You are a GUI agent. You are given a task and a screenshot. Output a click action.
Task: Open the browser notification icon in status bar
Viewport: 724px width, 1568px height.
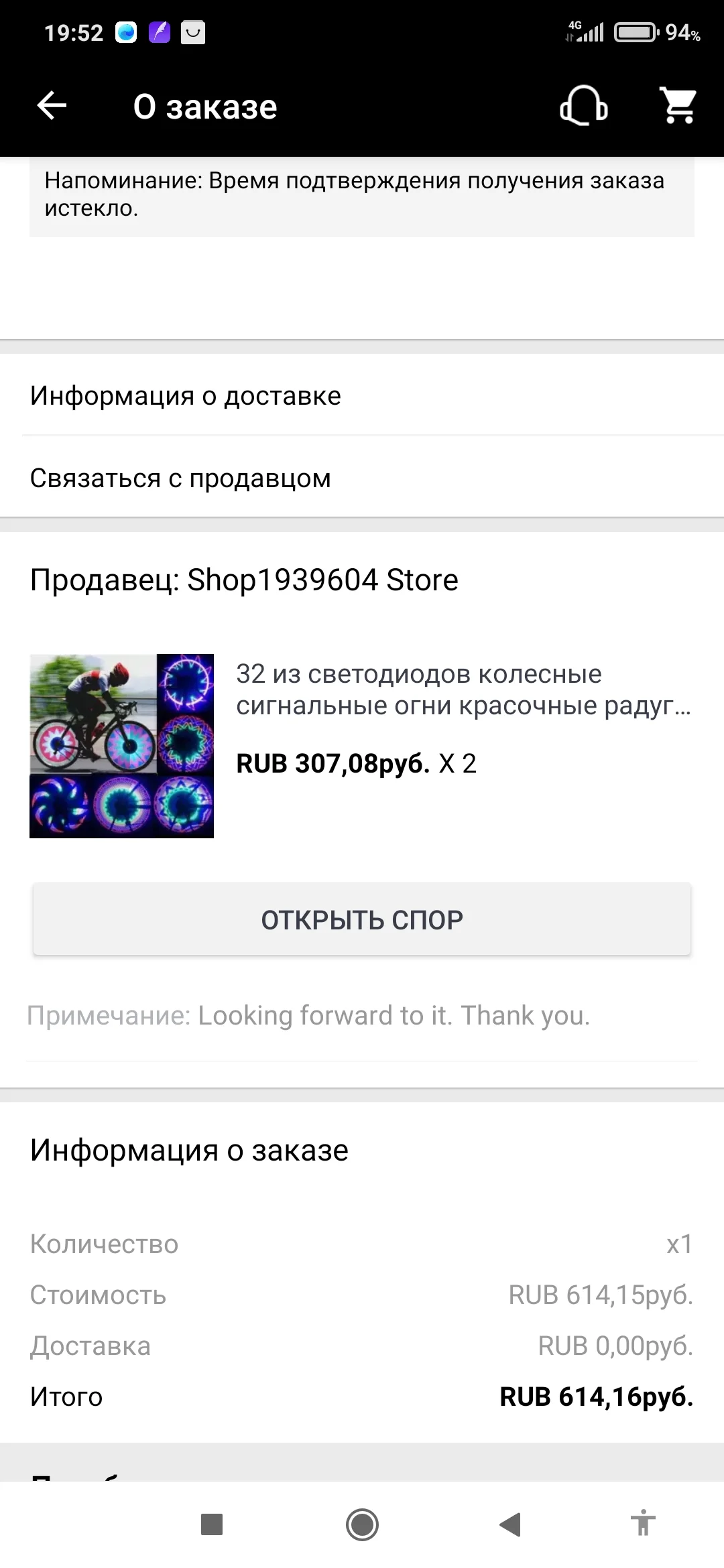pos(125,32)
